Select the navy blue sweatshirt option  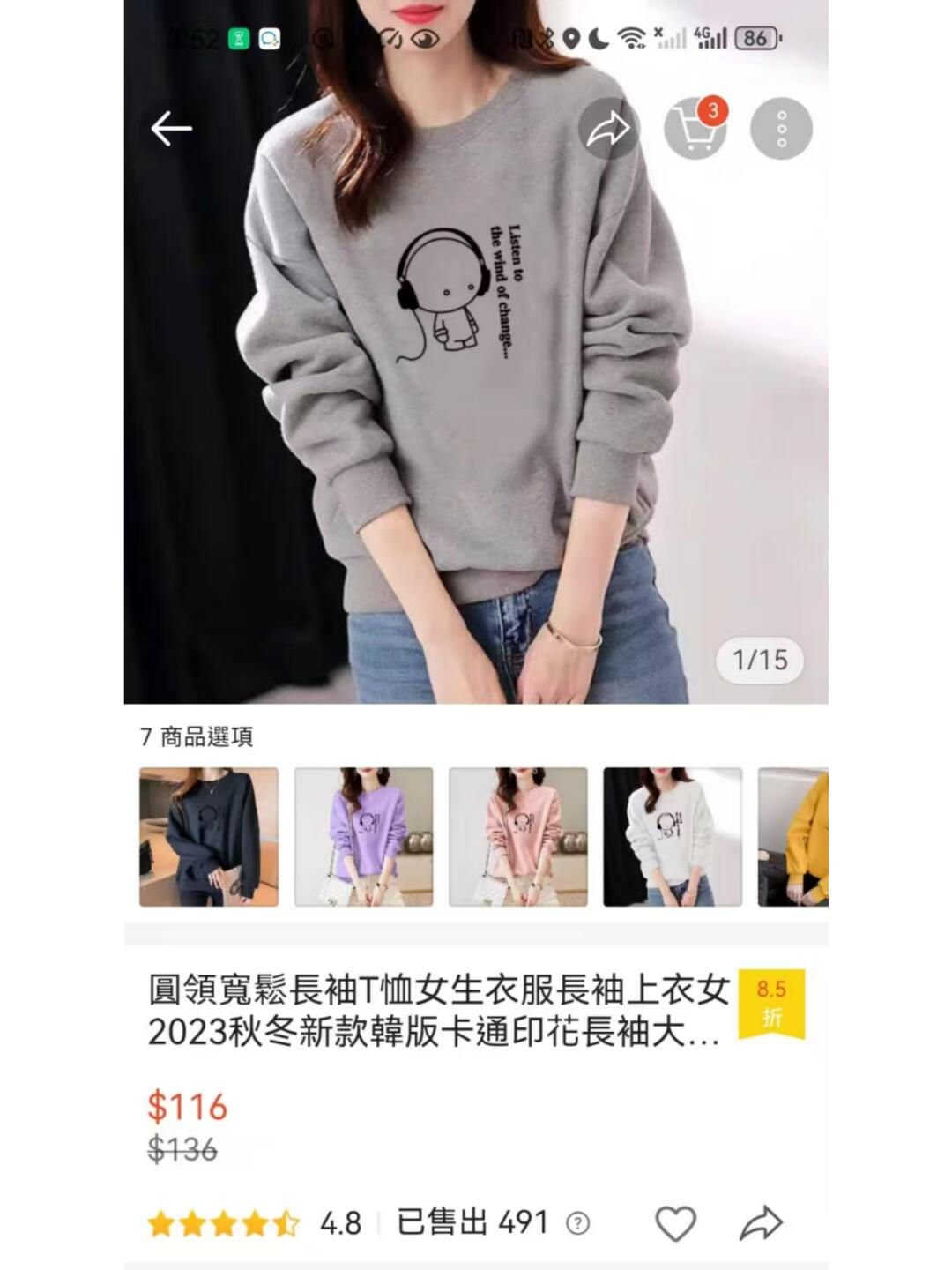209,836
